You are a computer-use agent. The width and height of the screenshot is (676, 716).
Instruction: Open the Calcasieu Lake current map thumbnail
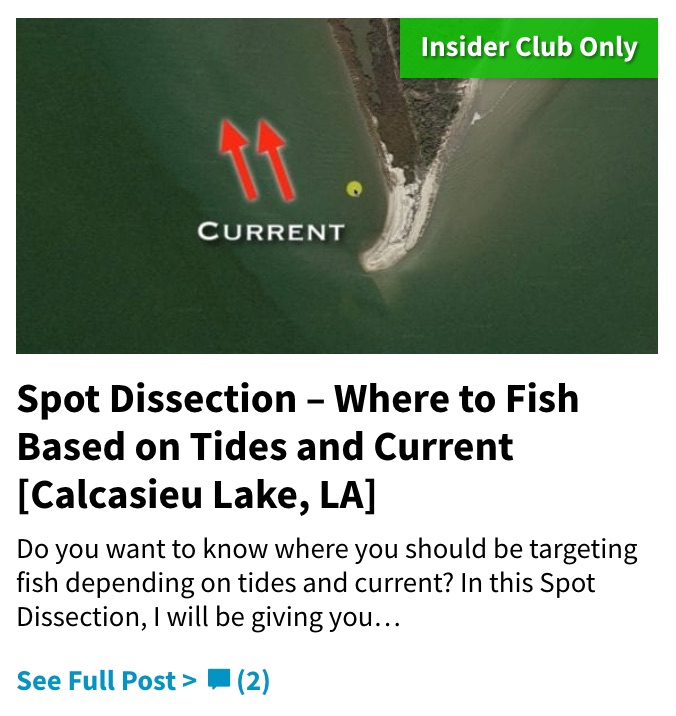[337, 186]
